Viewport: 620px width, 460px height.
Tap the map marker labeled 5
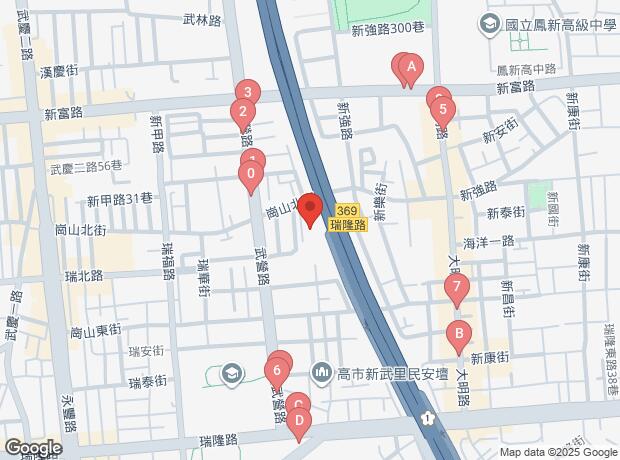(445, 109)
